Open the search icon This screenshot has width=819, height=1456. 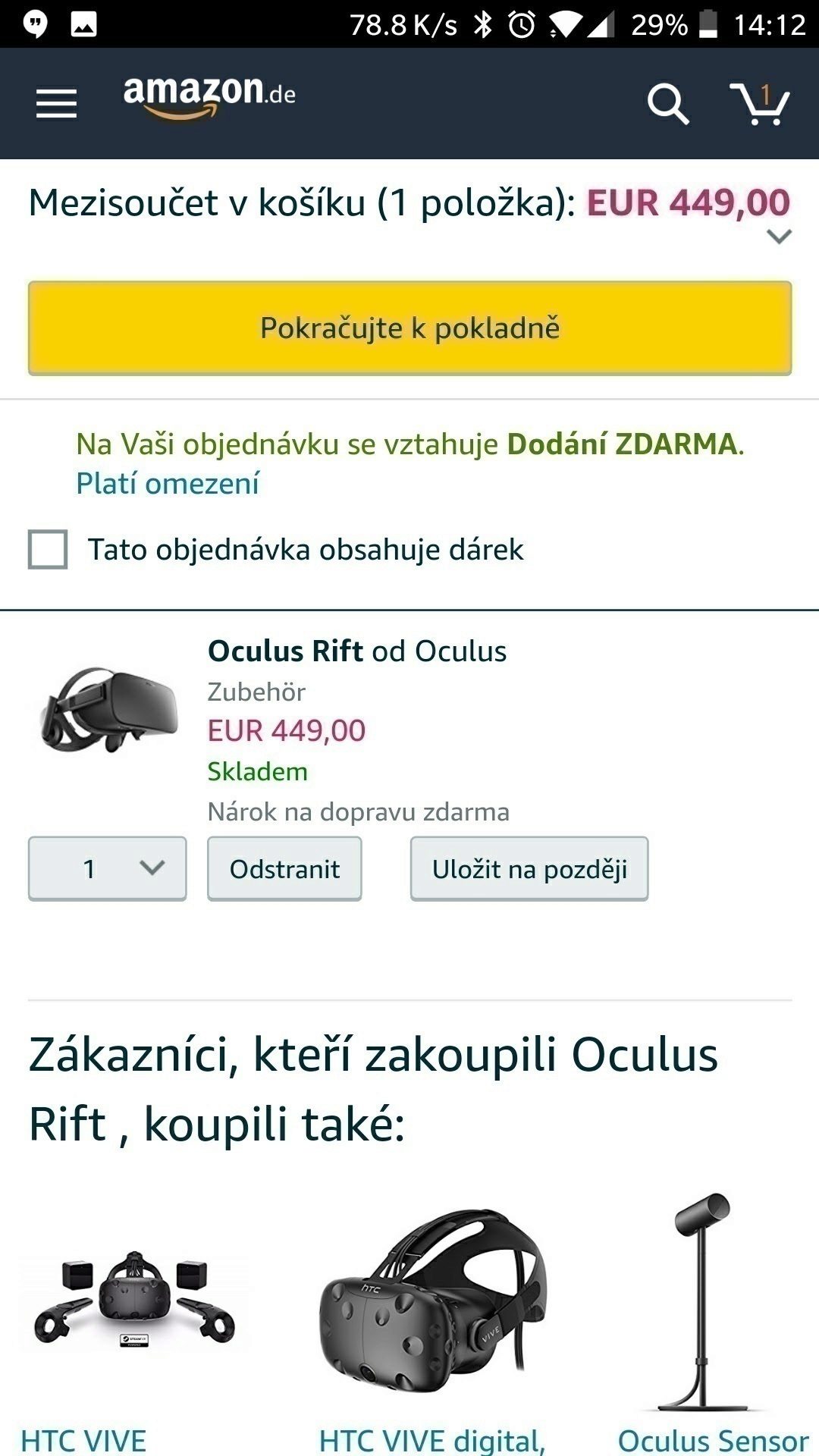668,104
